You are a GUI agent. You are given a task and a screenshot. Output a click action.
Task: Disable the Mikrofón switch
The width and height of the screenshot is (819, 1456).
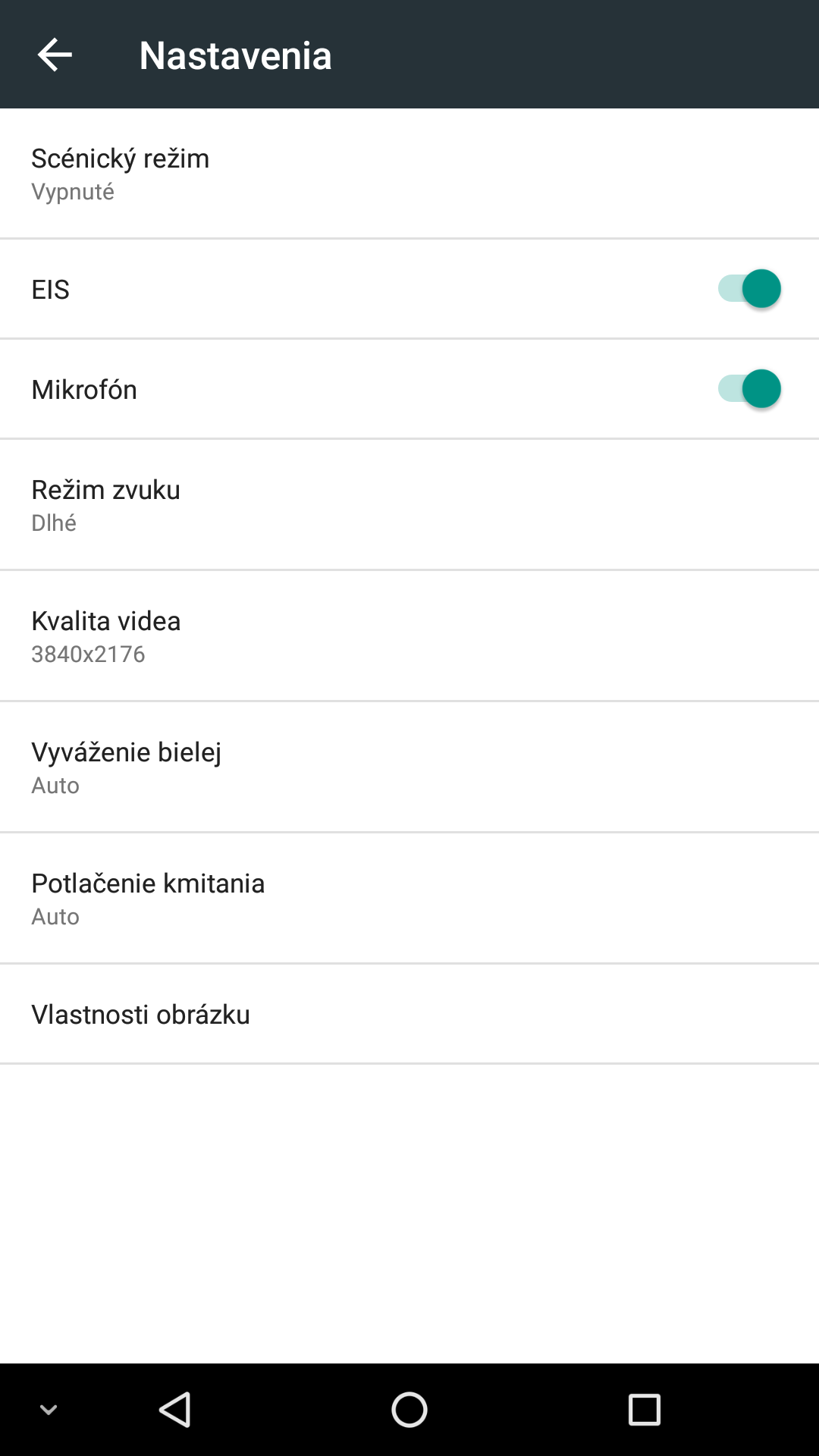pyautogui.click(x=749, y=389)
